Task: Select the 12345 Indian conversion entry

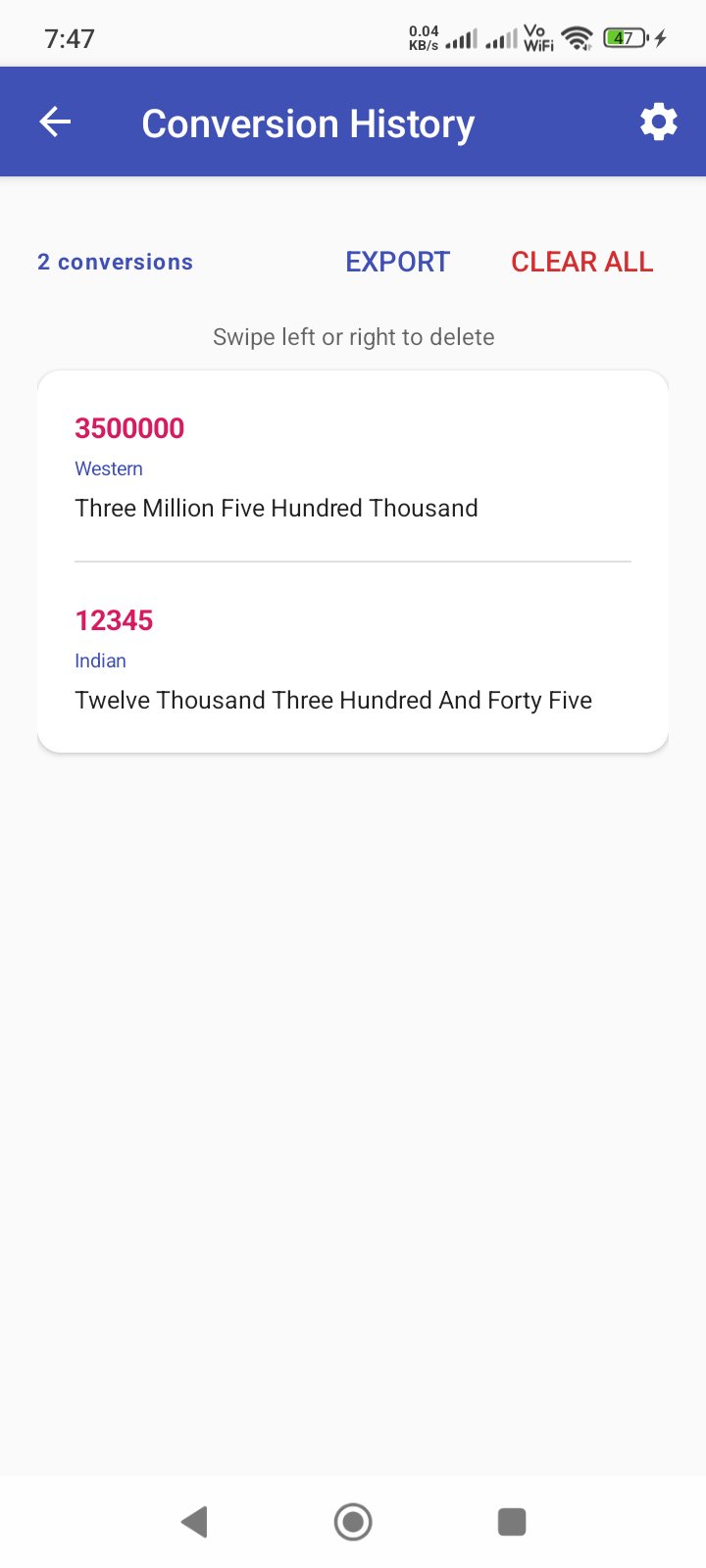Action: pyautogui.click(x=353, y=659)
